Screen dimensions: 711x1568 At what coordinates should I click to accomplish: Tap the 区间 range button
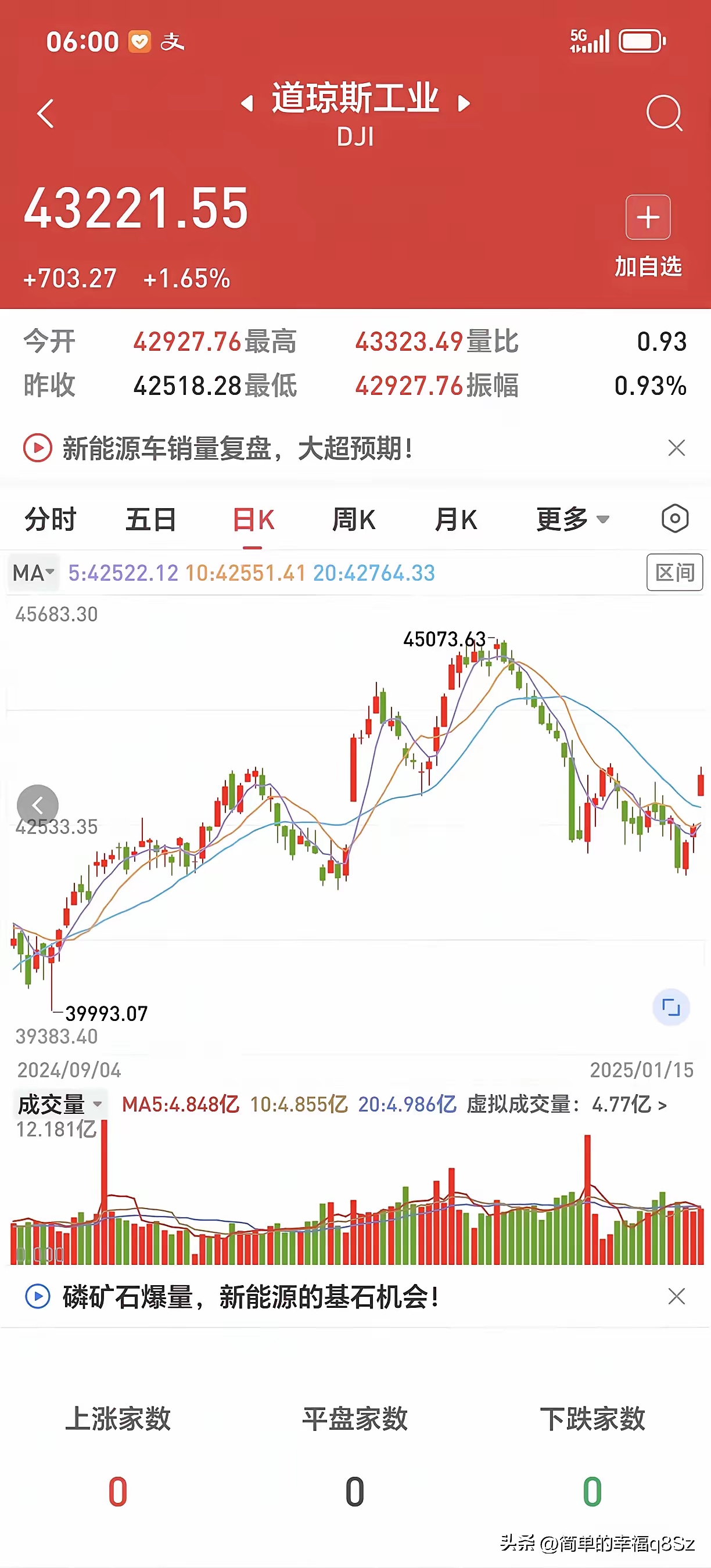(676, 572)
